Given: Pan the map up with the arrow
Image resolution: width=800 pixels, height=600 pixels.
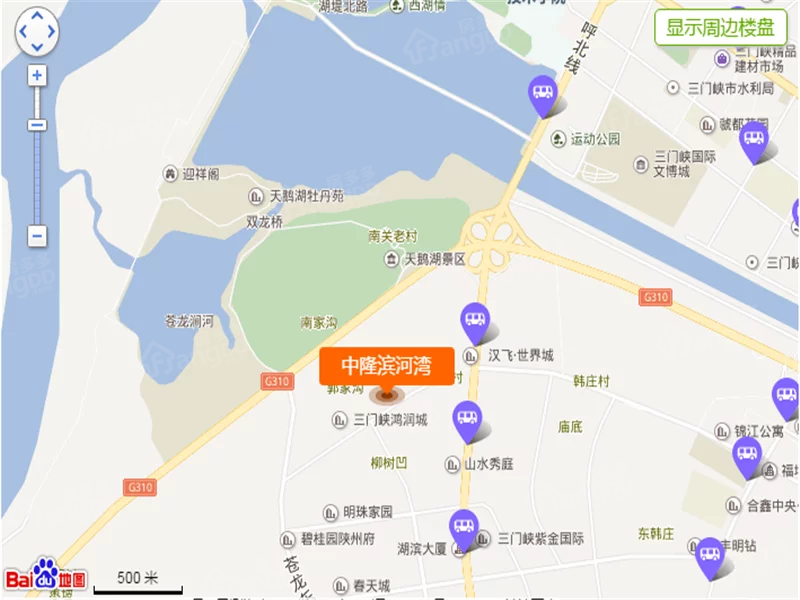Looking at the screenshot, I should [x=37, y=17].
